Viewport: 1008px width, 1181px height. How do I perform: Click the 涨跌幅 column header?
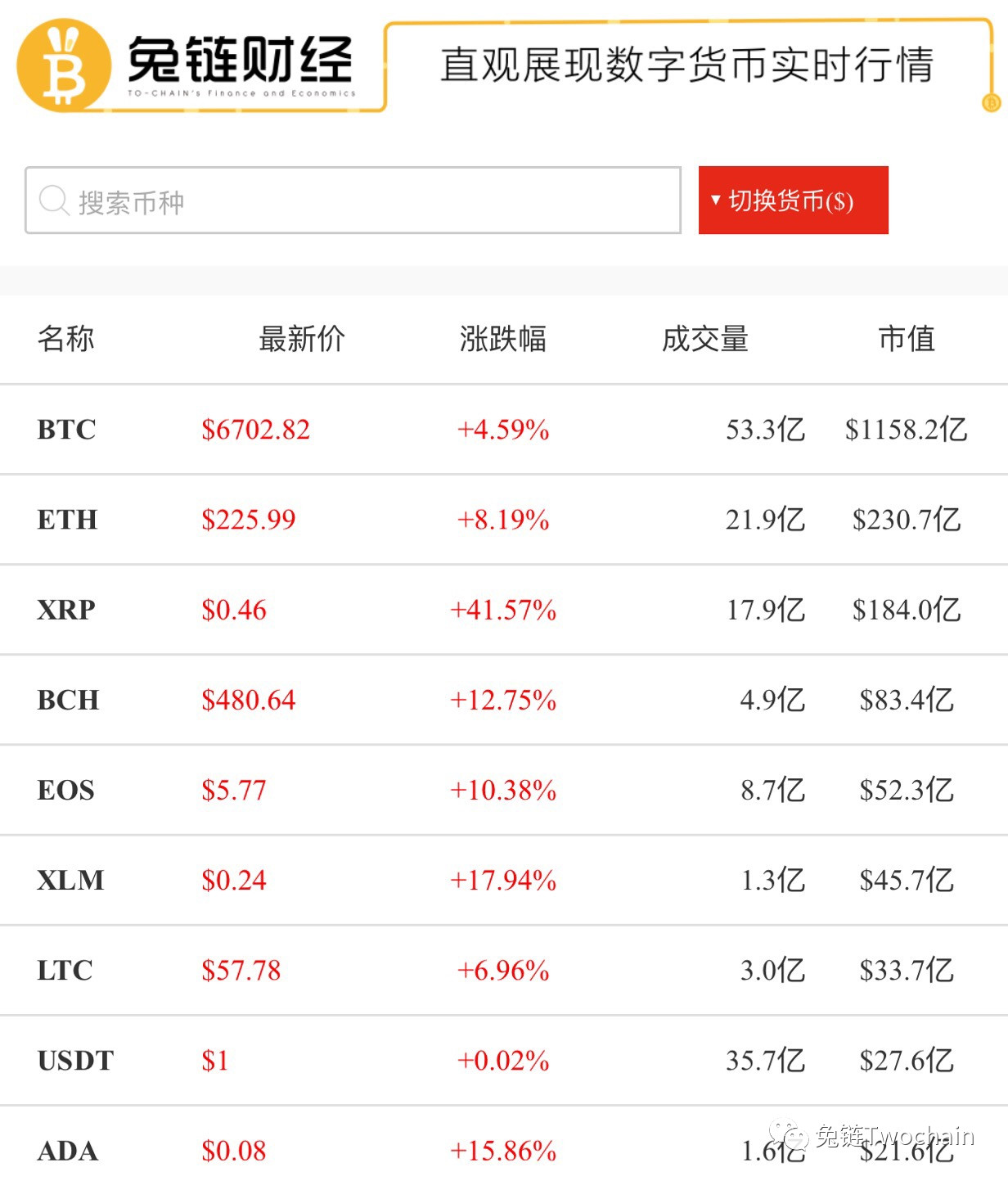(503, 339)
